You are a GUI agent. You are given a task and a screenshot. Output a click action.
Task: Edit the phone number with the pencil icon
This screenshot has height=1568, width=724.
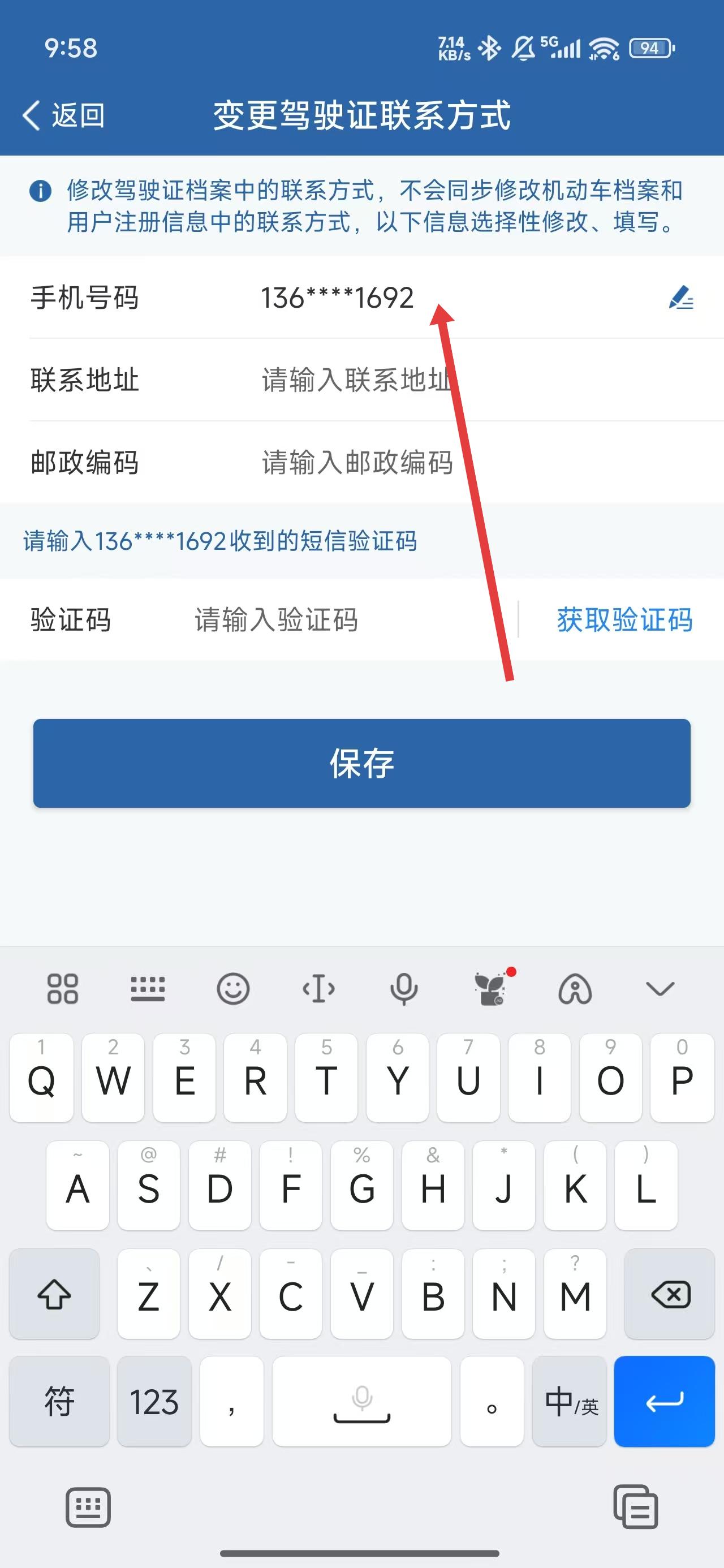[x=681, y=298]
